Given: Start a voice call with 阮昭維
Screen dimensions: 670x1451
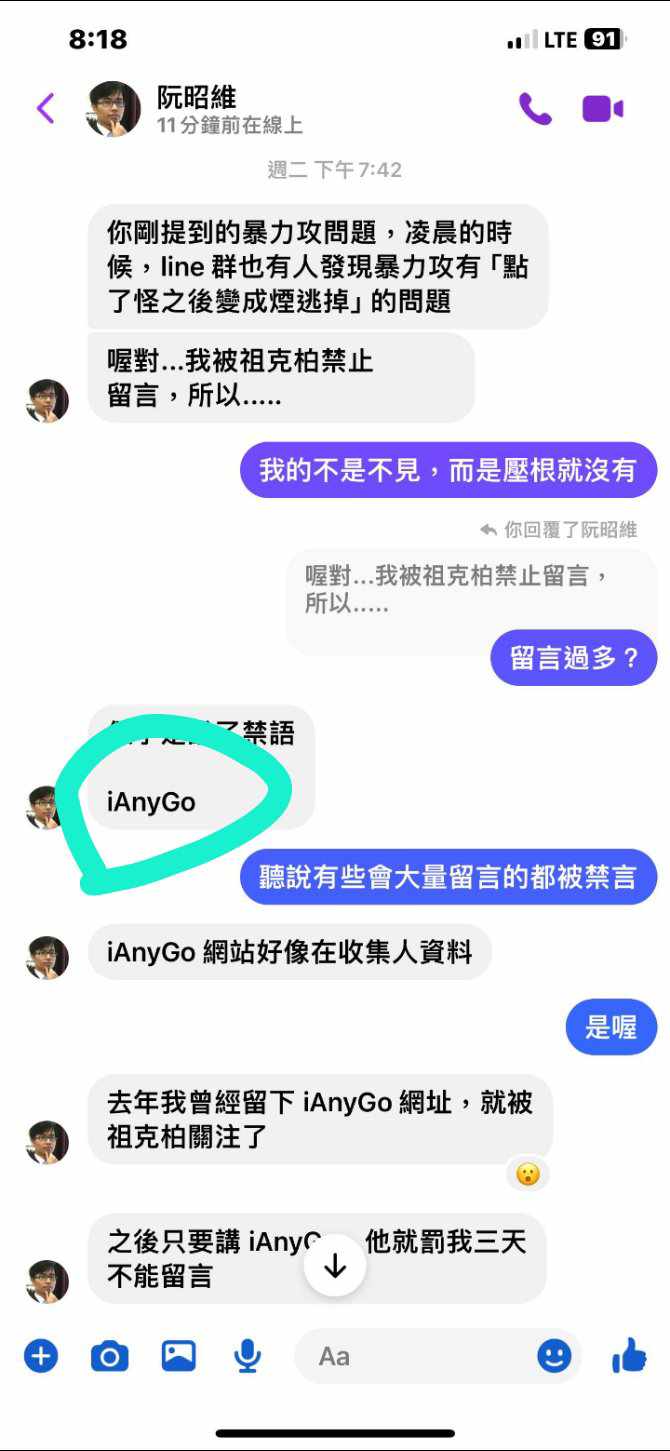Looking at the screenshot, I should point(535,108).
